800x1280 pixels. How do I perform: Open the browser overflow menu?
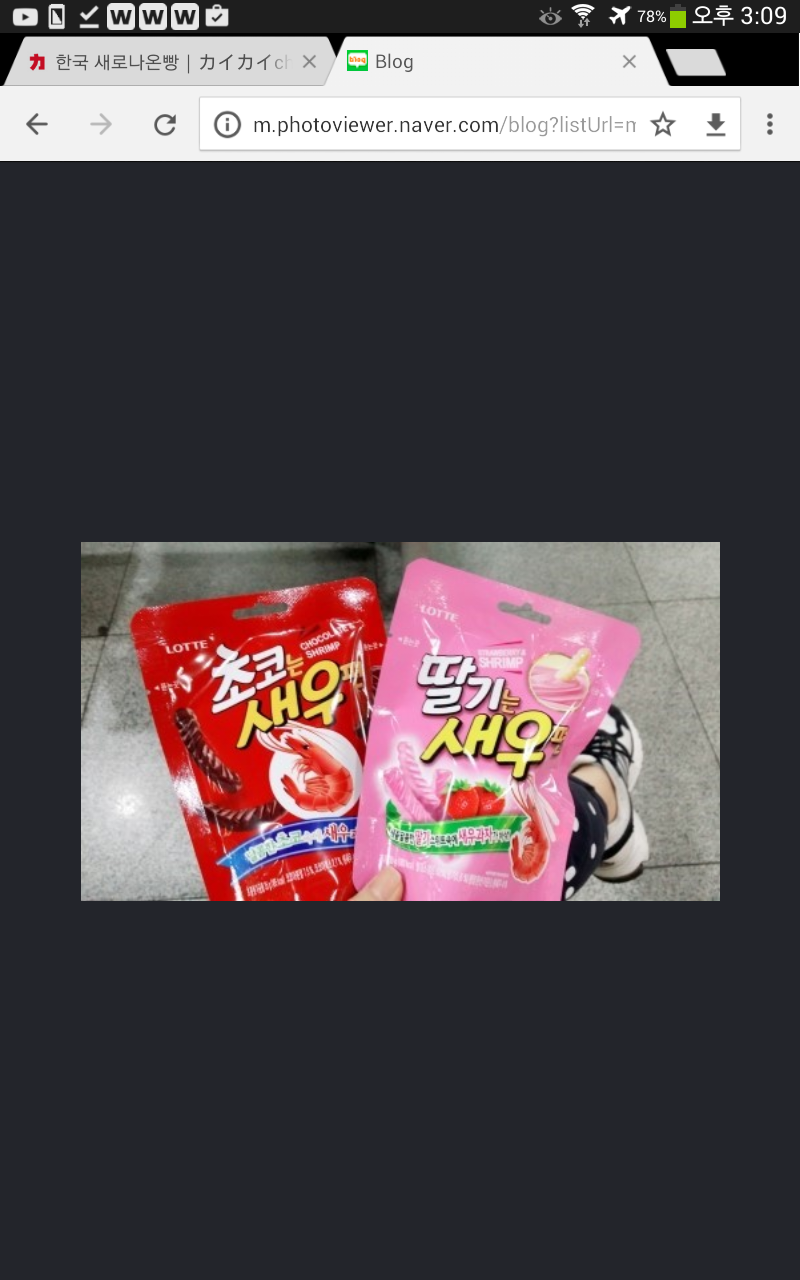pyautogui.click(x=769, y=124)
